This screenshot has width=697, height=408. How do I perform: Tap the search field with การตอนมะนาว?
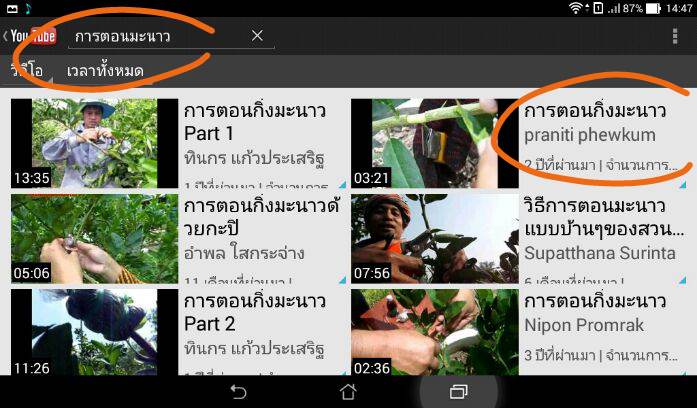[155, 36]
